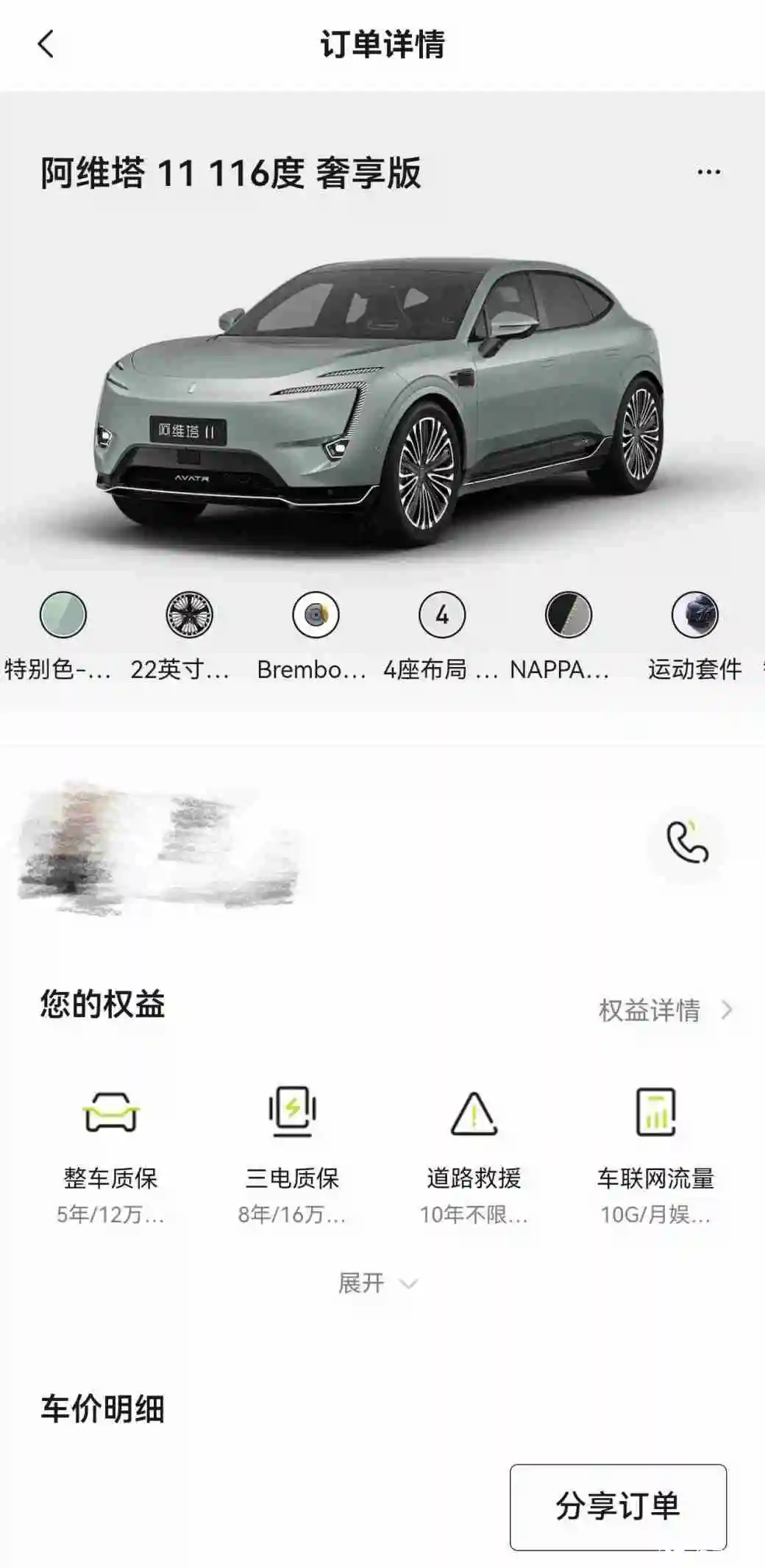
Task: View the Brembo brake option
Action: pos(316,616)
